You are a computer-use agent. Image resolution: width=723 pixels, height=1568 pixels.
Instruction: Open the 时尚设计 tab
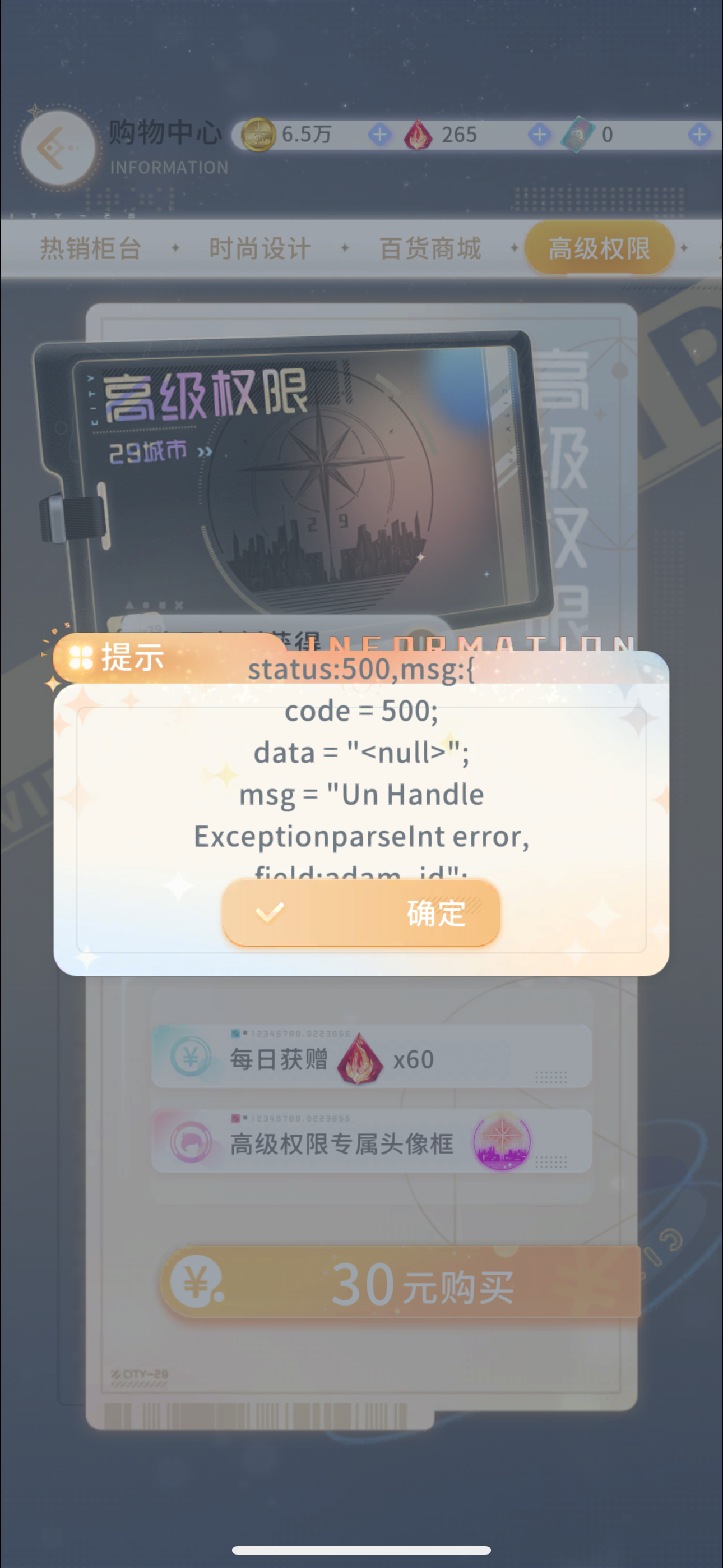pyautogui.click(x=259, y=247)
